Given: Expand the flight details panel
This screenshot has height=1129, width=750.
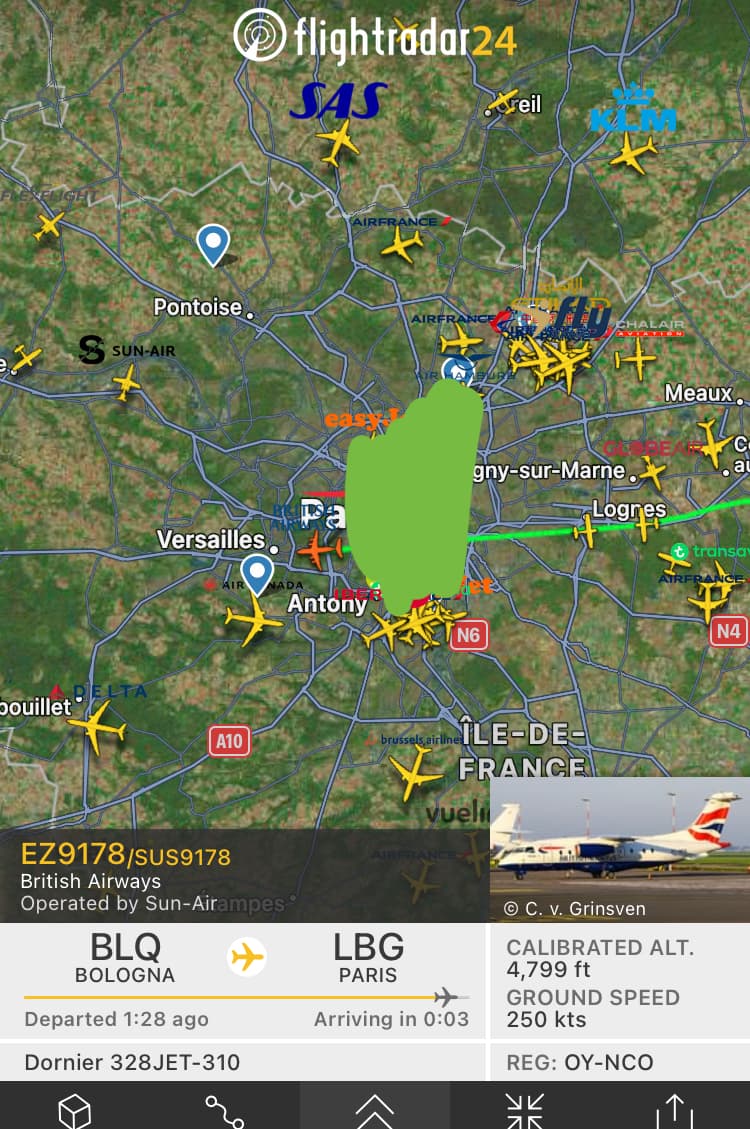Looking at the screenshot, I should 375,1107.
